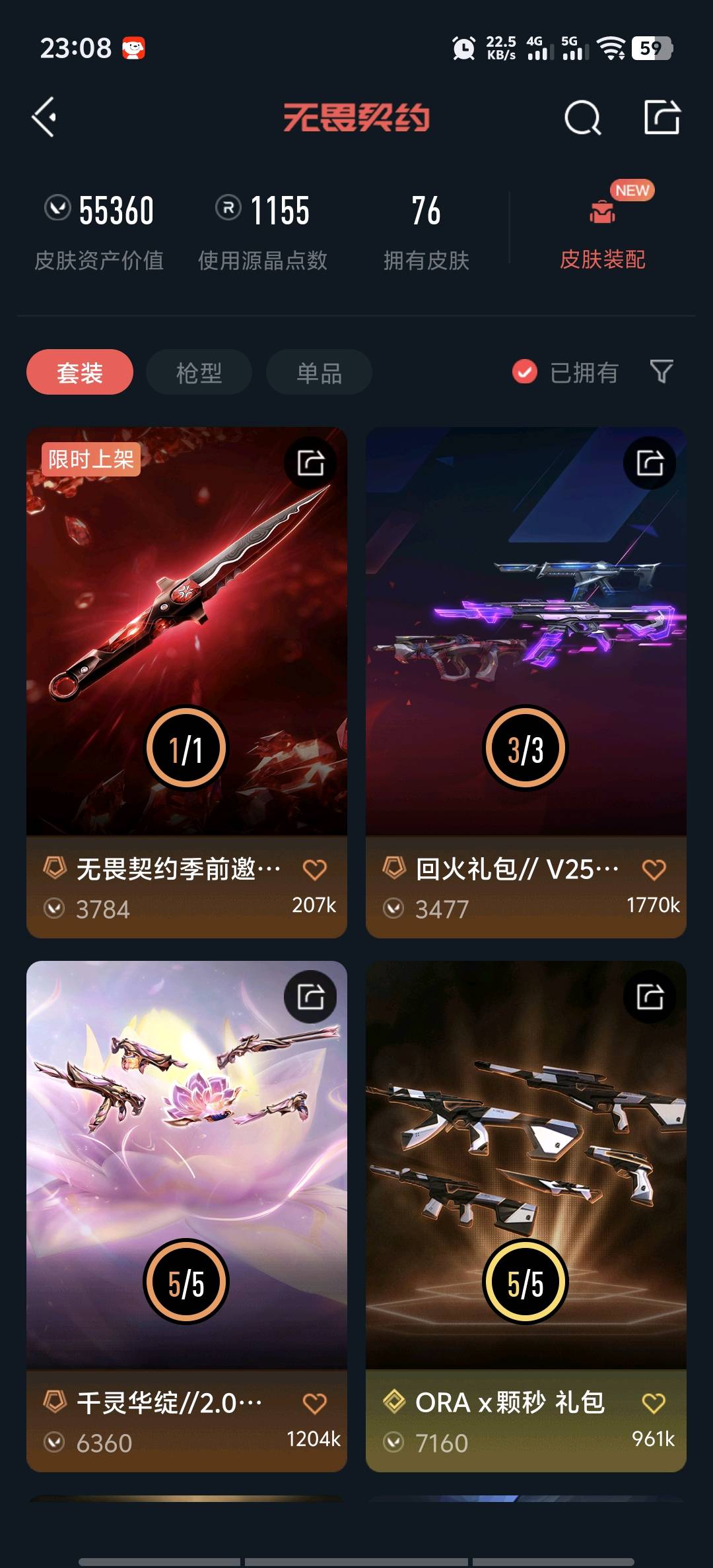Open the 回火礼包// V25 bundle card

(526, 682)
